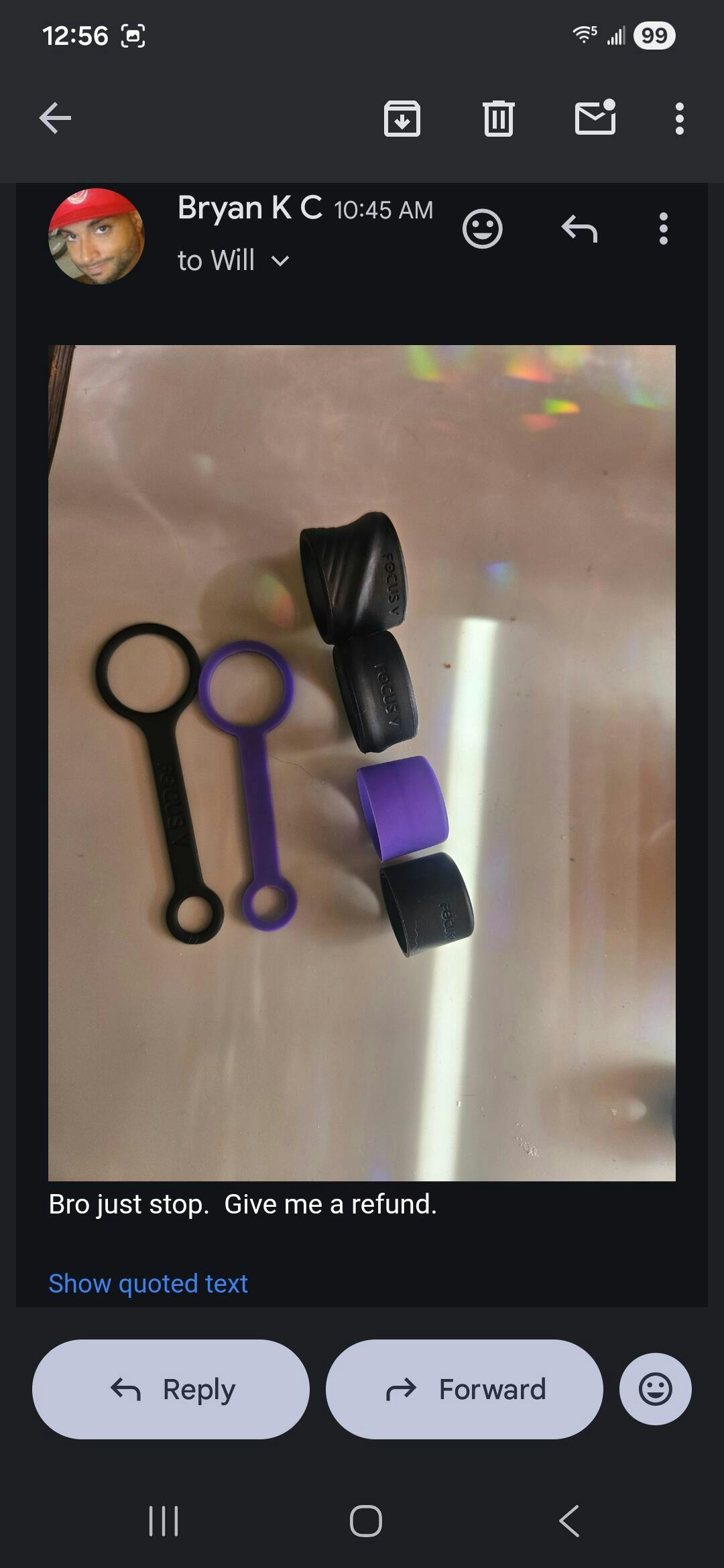
Task: Expand recipient details next to "to Will"
Action: click(x=280, y=261)
